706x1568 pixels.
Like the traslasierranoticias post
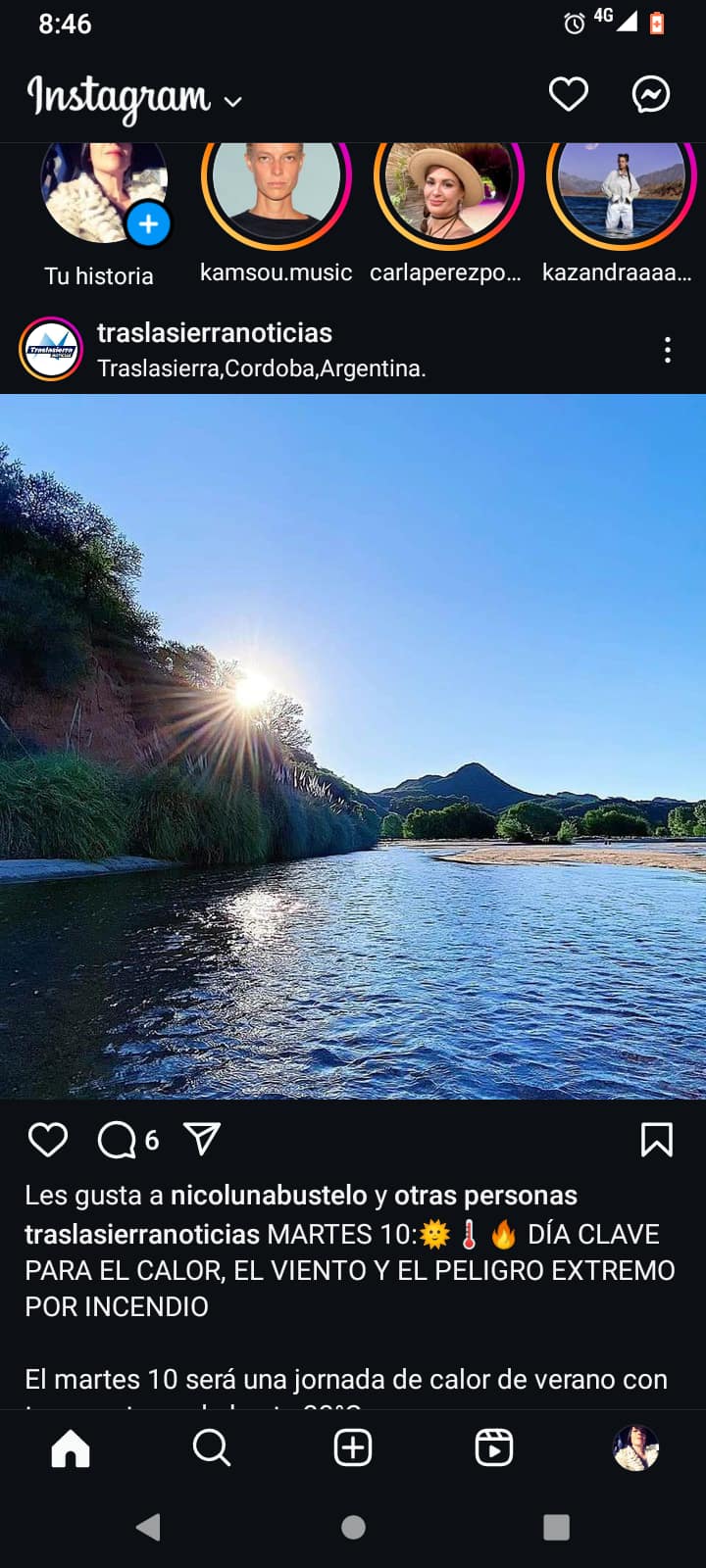coord(48,1140)
